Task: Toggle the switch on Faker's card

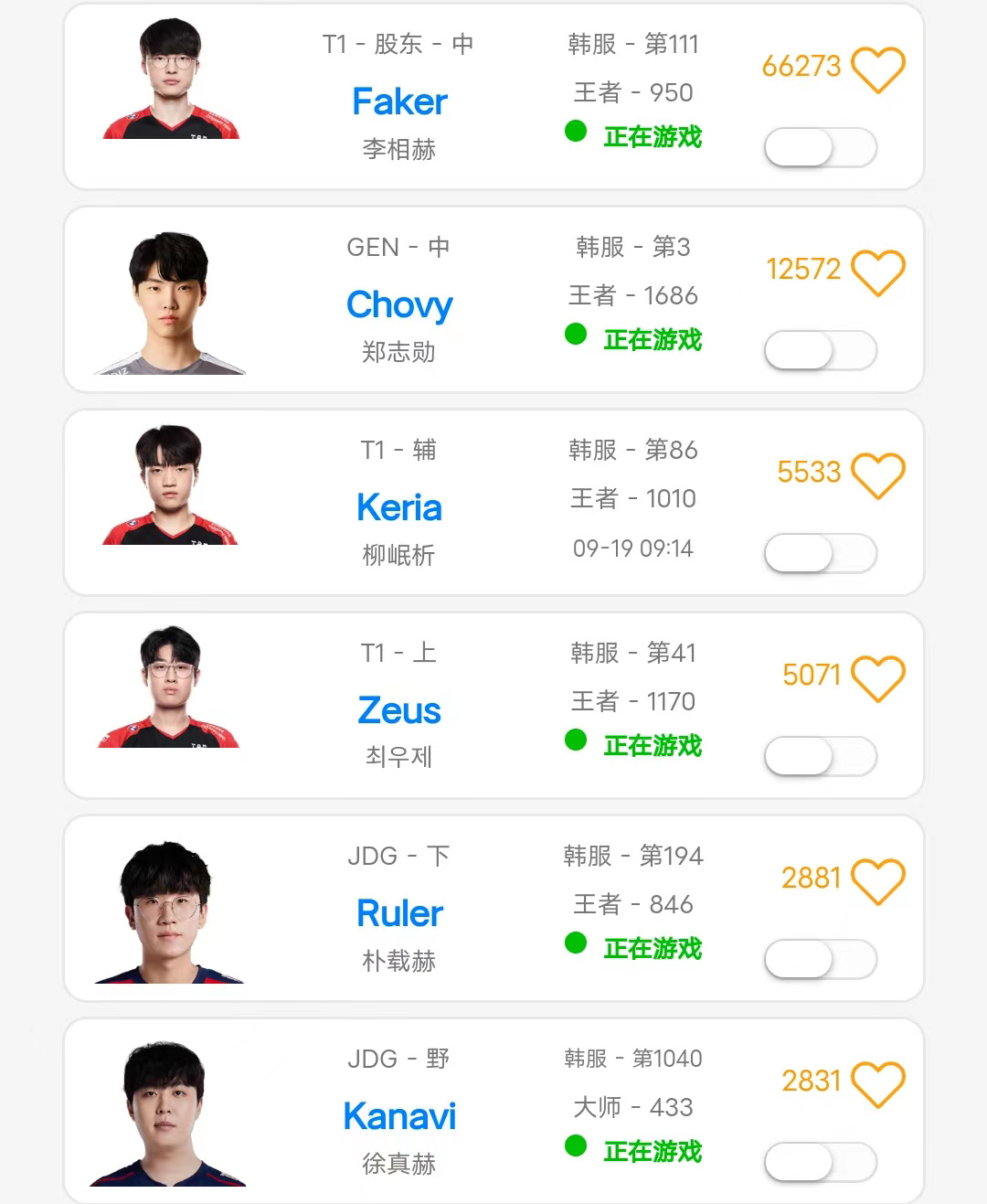Action: tap(820, 148)
